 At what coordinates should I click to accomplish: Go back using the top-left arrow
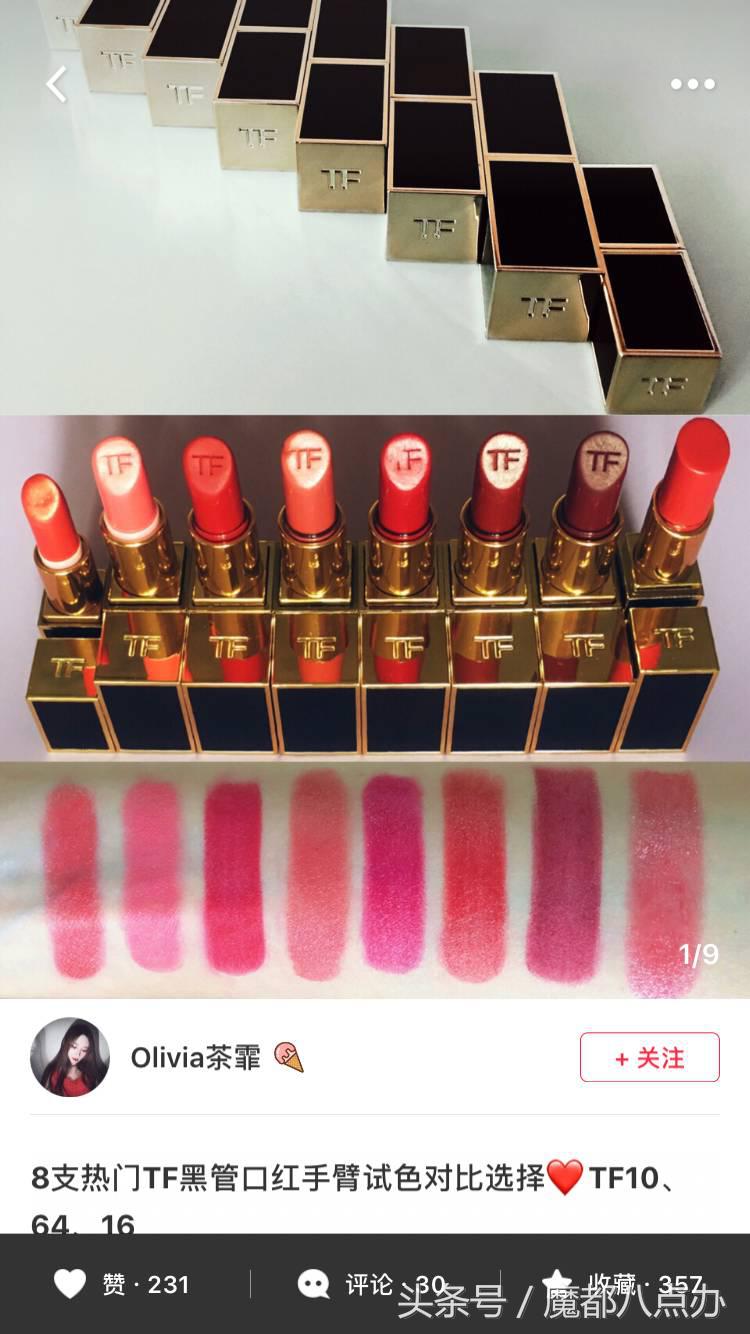57,85
